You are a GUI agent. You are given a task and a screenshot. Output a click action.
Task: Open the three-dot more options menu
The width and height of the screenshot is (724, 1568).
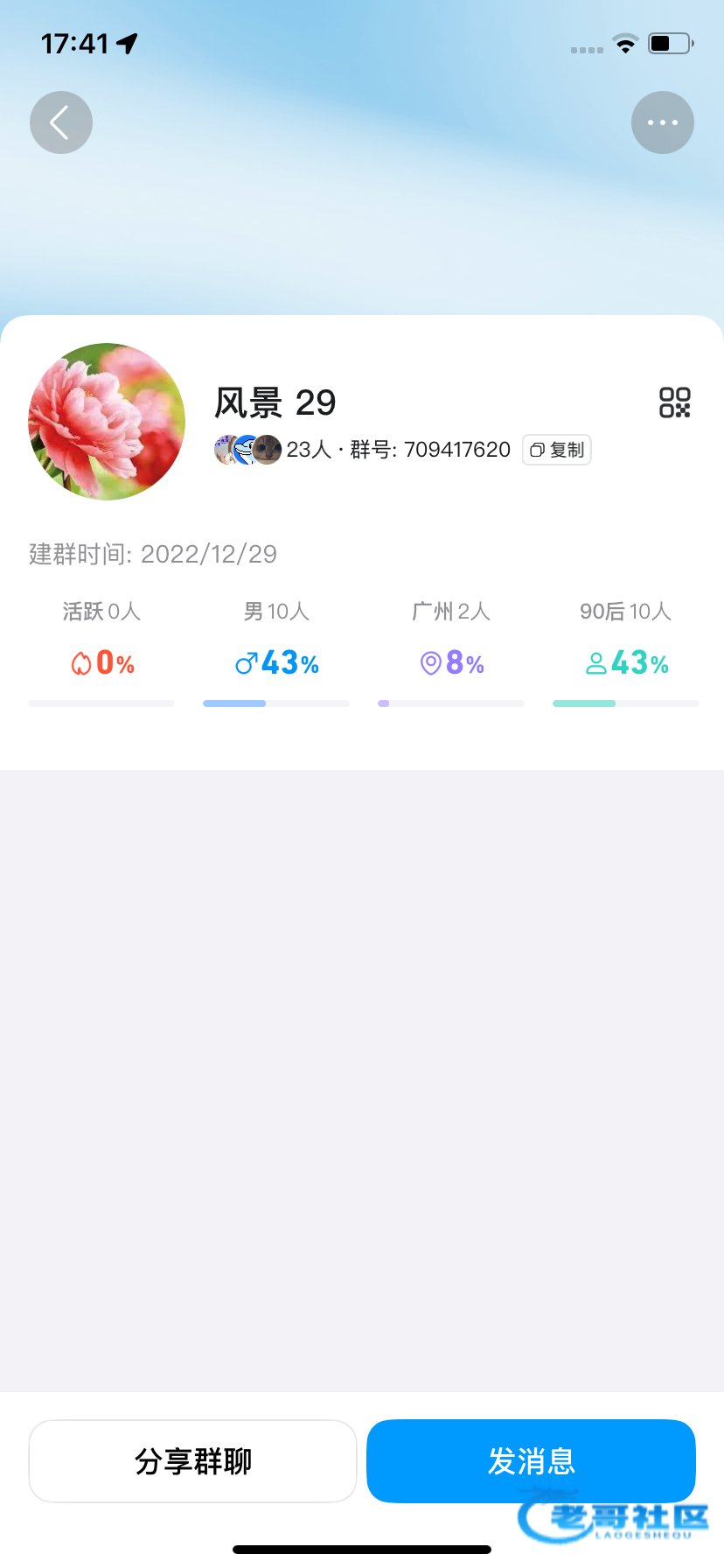click(662, 122)
